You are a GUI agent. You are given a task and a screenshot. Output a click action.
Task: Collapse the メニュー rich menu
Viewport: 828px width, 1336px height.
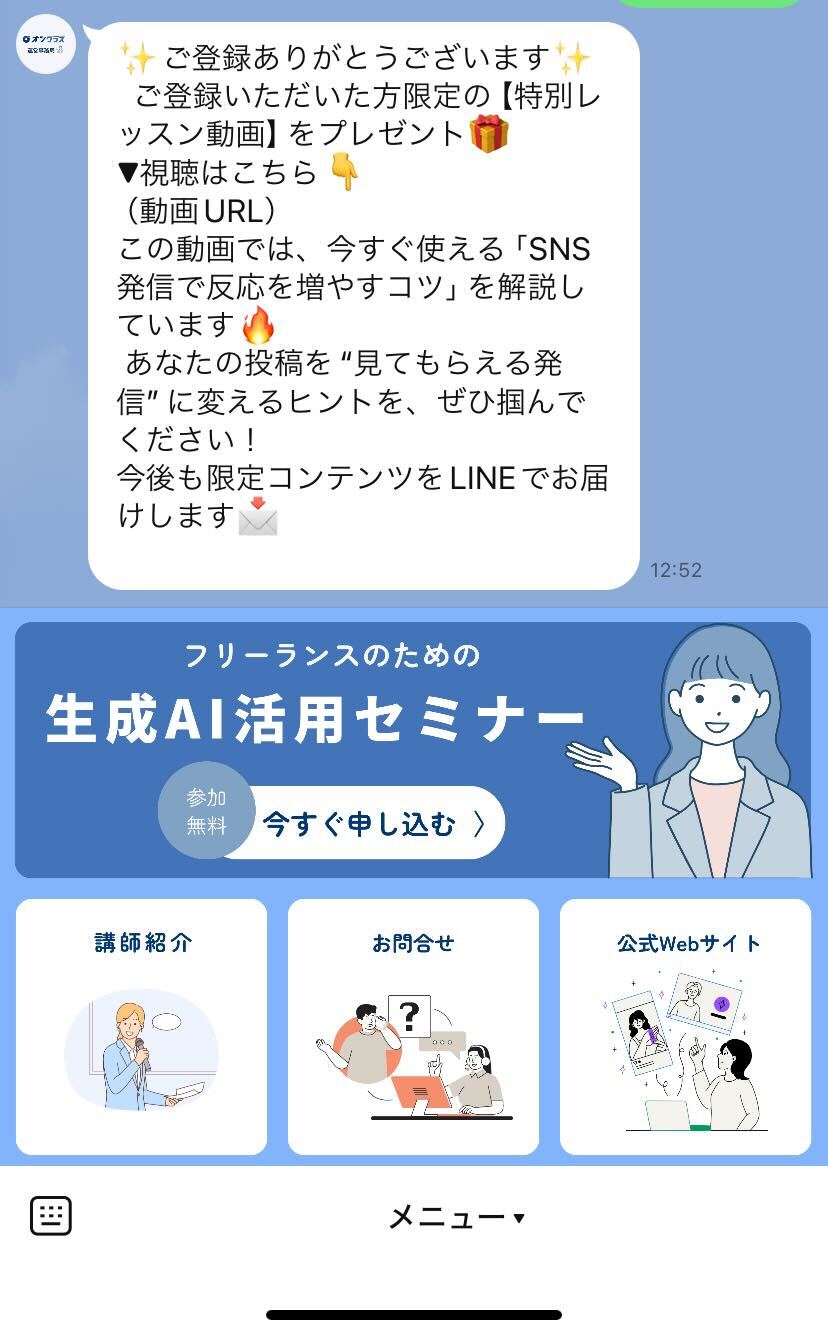pyautogui.click(x=455, y=1217)
